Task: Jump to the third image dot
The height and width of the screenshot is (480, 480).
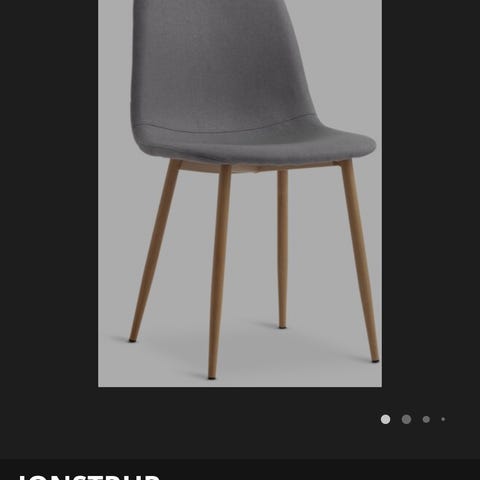Action: coord(426,419)
